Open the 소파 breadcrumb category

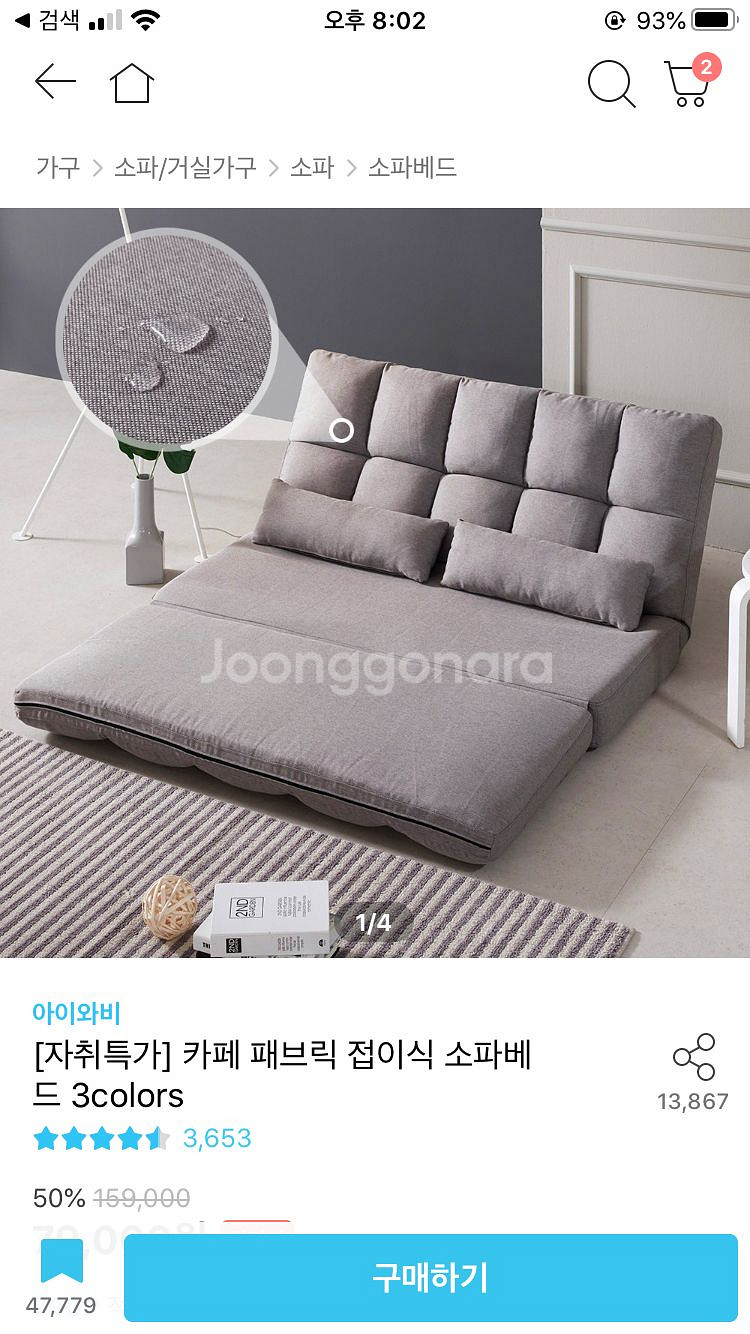tap(312, 167)
